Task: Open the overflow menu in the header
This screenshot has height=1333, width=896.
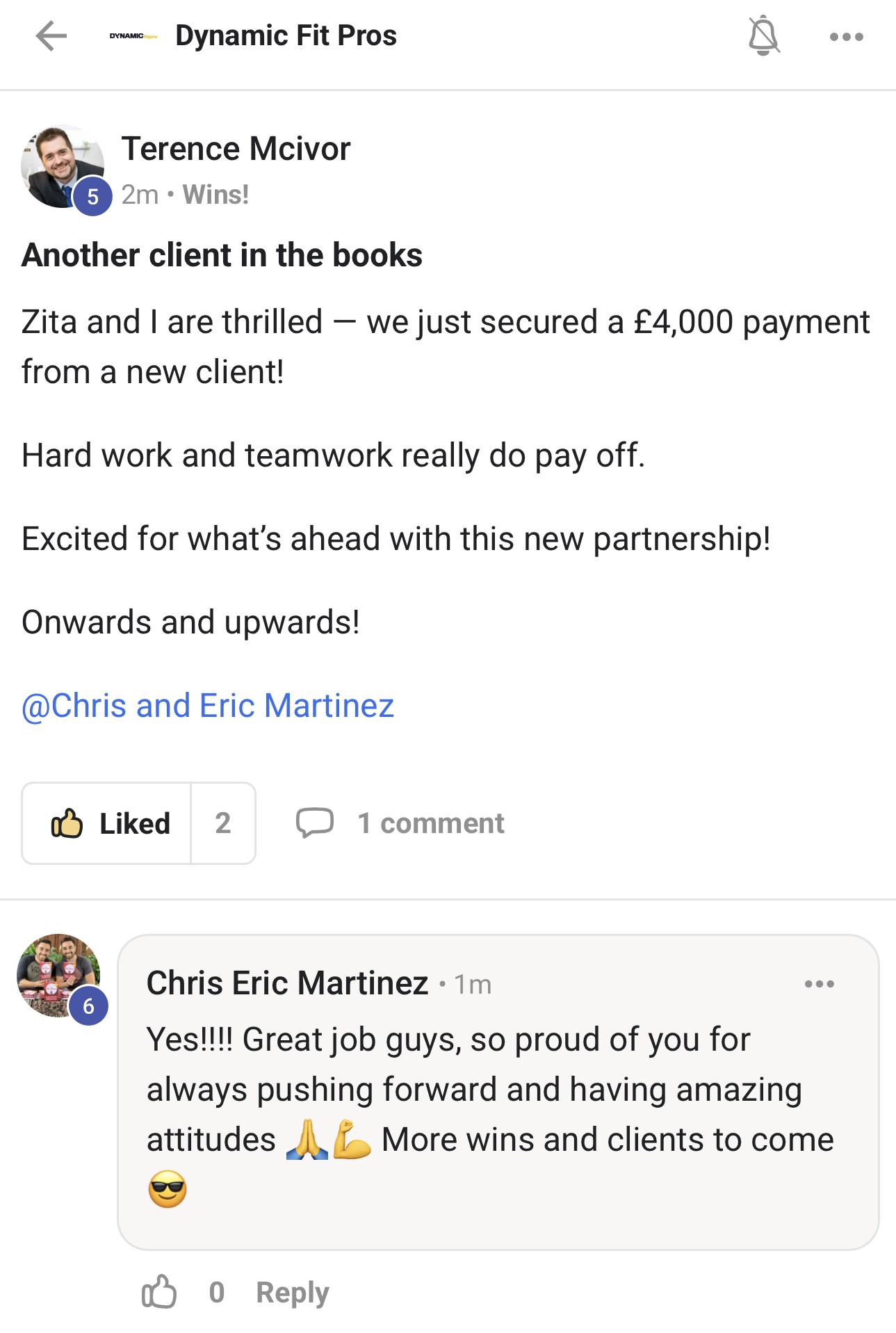Action: click(846, 37)
